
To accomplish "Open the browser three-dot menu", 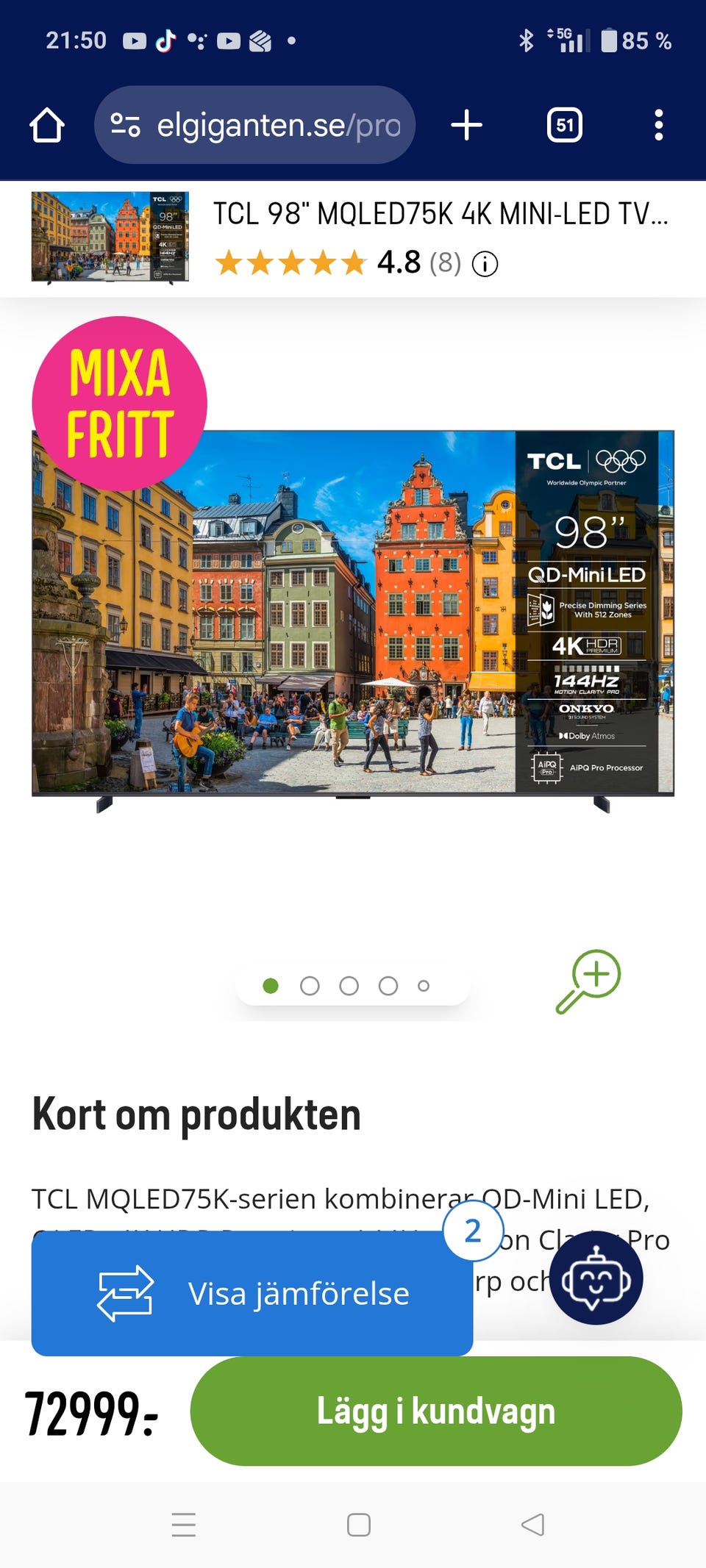I will (660, 126).
